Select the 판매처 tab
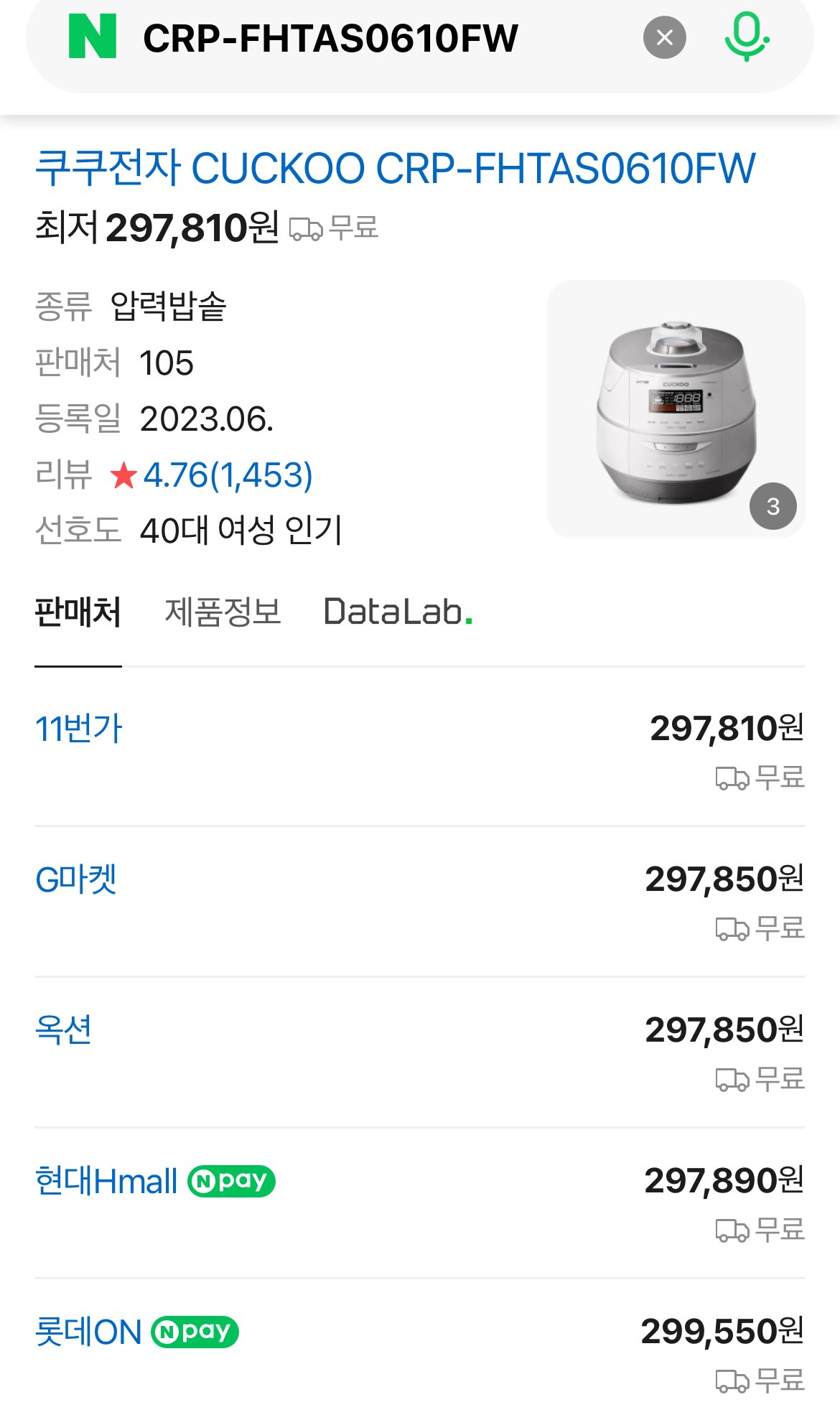 (x=78, y=612)
